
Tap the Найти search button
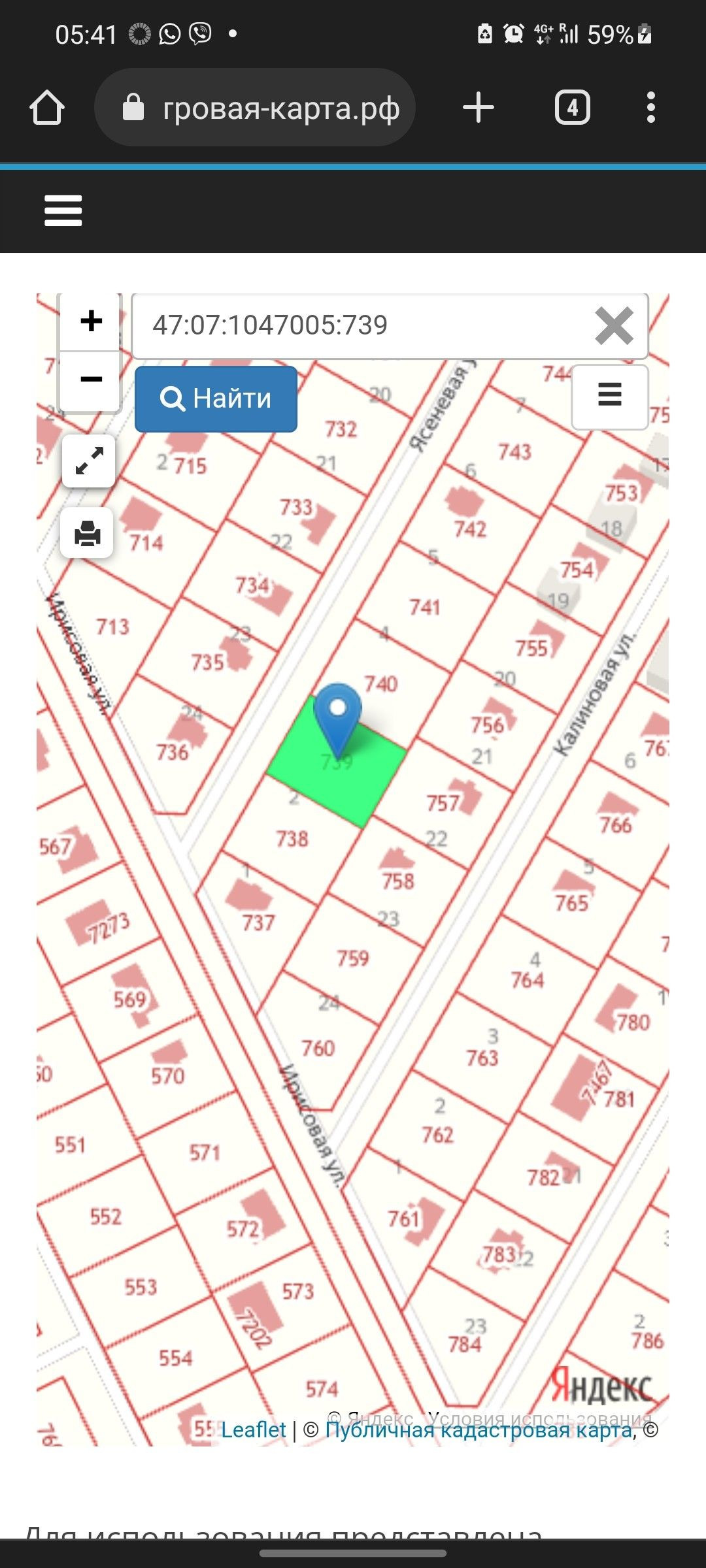[216, 399]
